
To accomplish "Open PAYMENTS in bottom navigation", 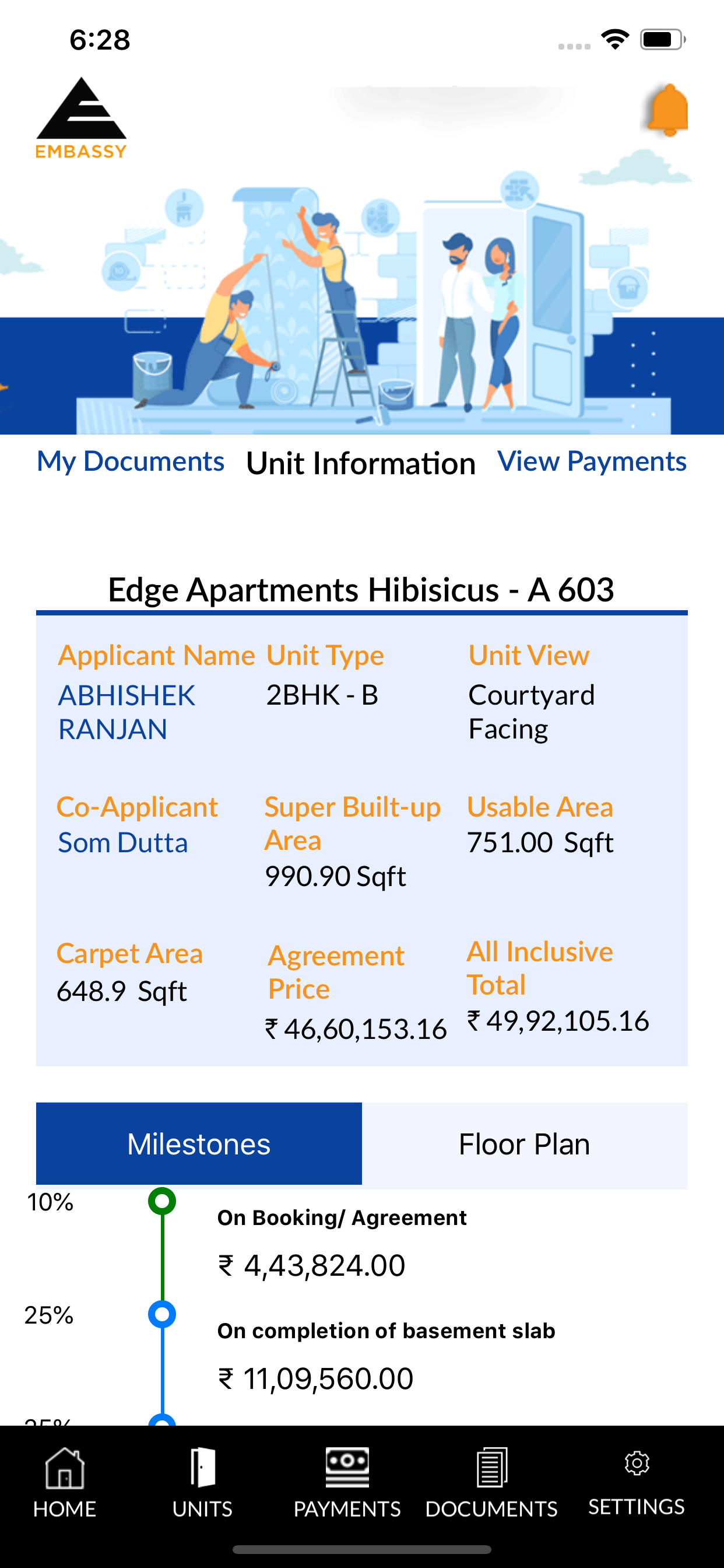I will click(347, 1483).
